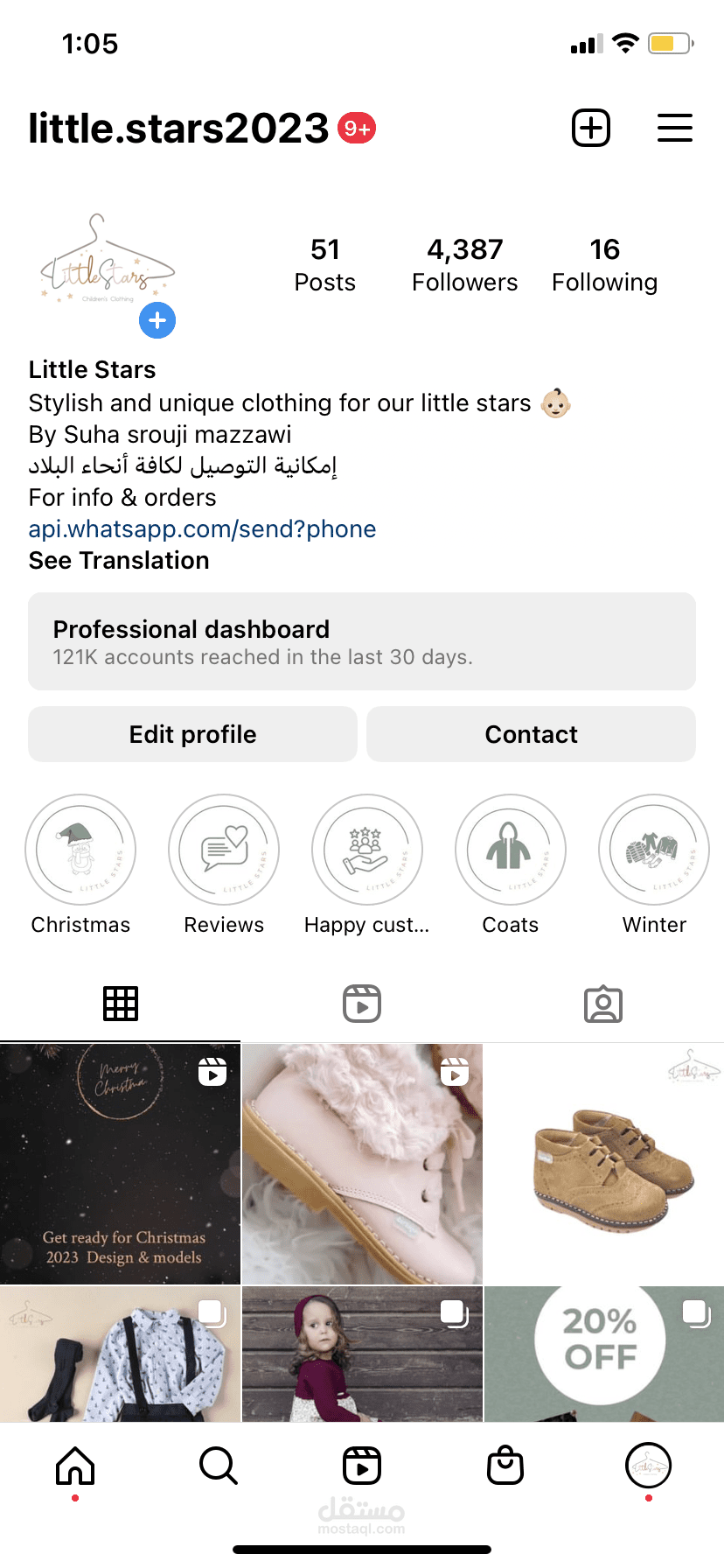Open the api.whatsapp.com link
This screenshot has width=724, height=1568.
[x=202, y=528]
